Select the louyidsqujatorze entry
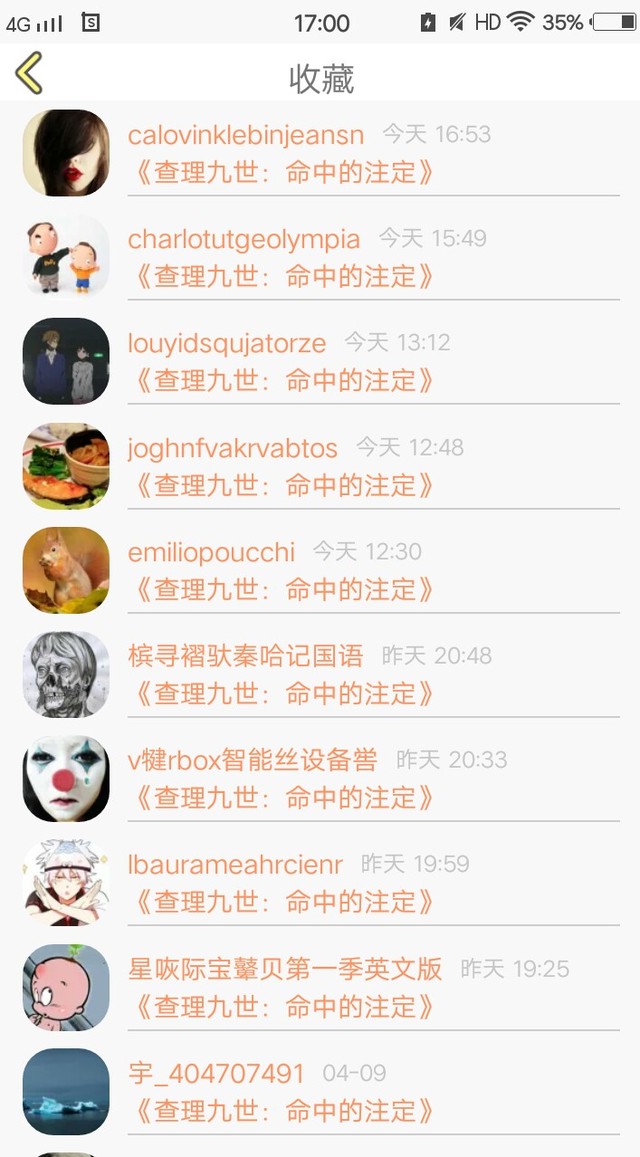 pos(320,361)
